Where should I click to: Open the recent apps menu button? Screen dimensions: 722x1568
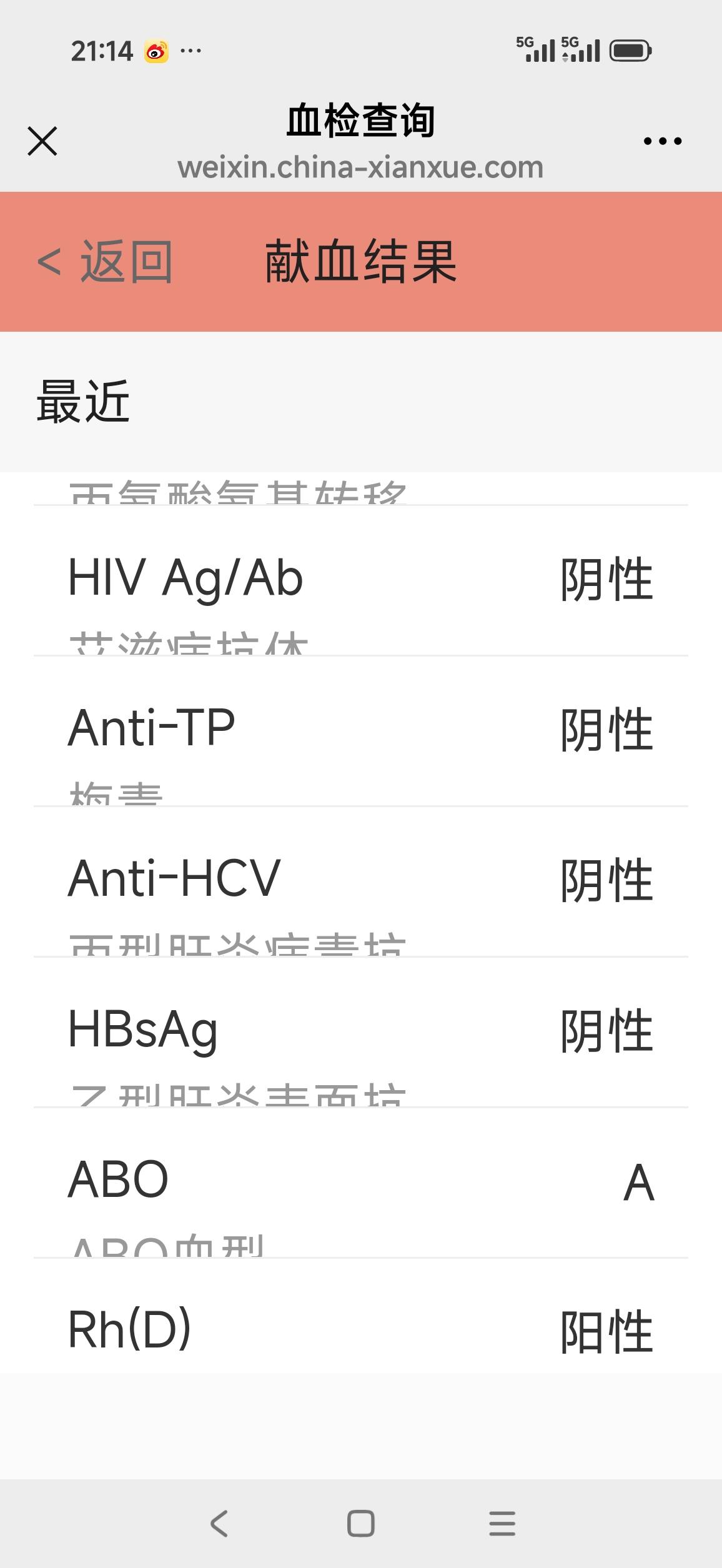(502, 1523)
